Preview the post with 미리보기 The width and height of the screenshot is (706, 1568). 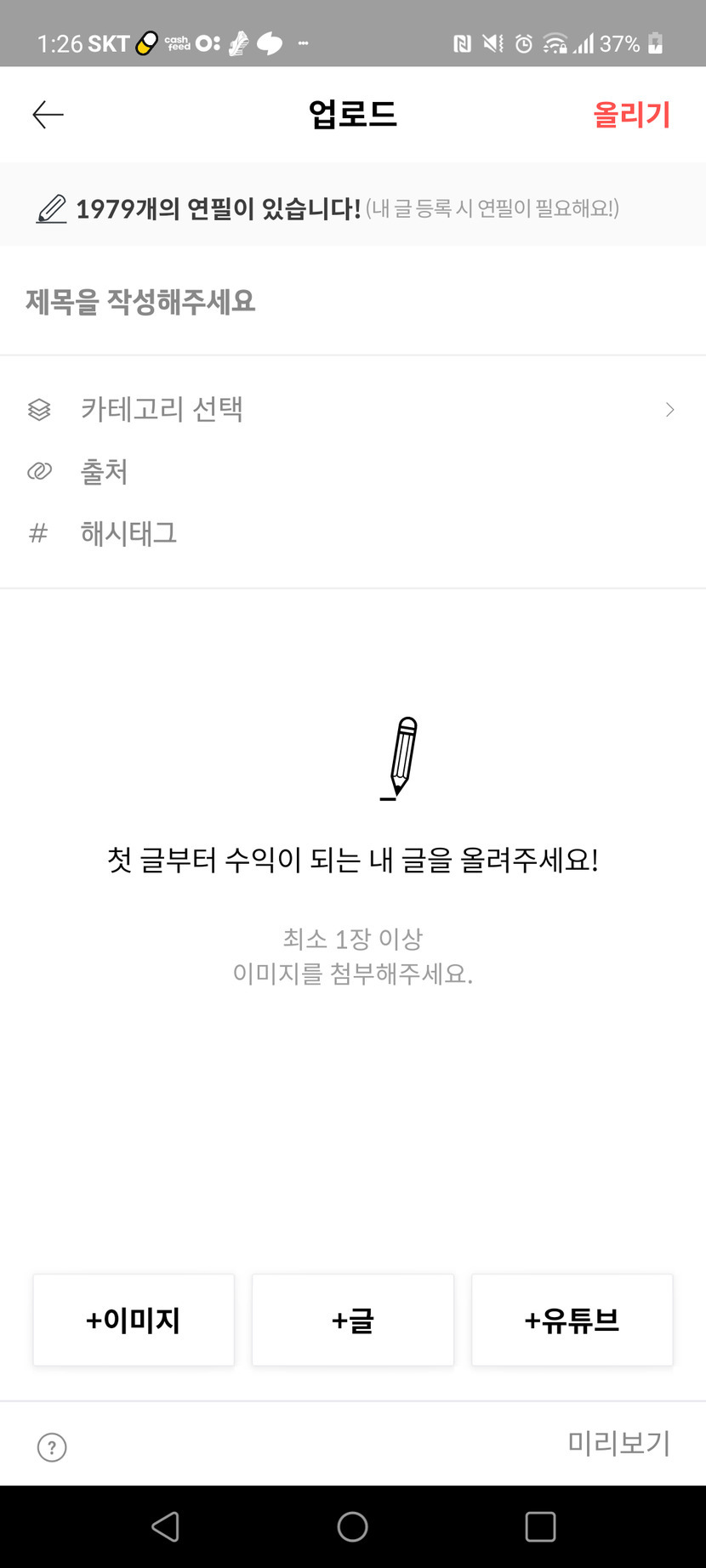pos(619,1443)
